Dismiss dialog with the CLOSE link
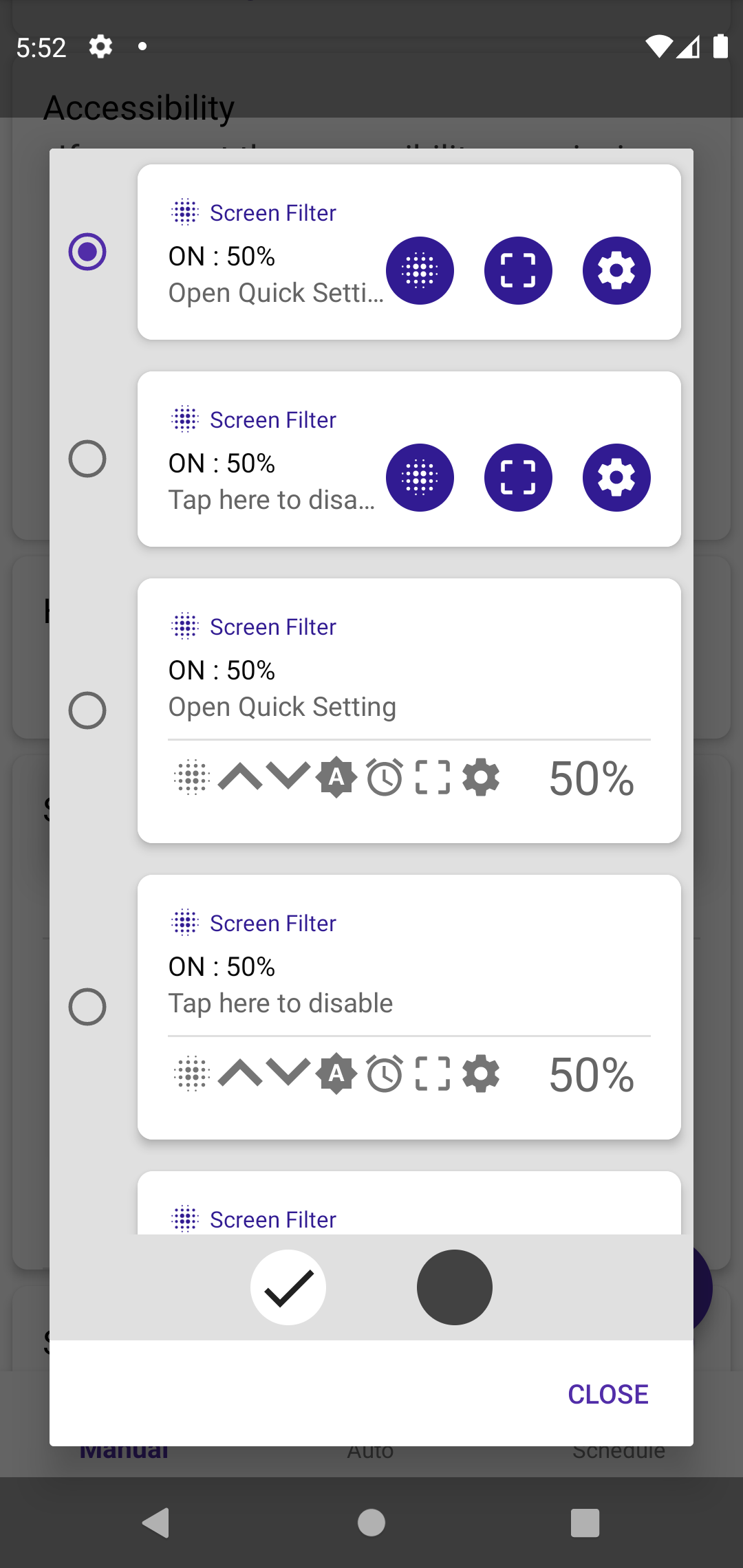 click(607, 1393)
